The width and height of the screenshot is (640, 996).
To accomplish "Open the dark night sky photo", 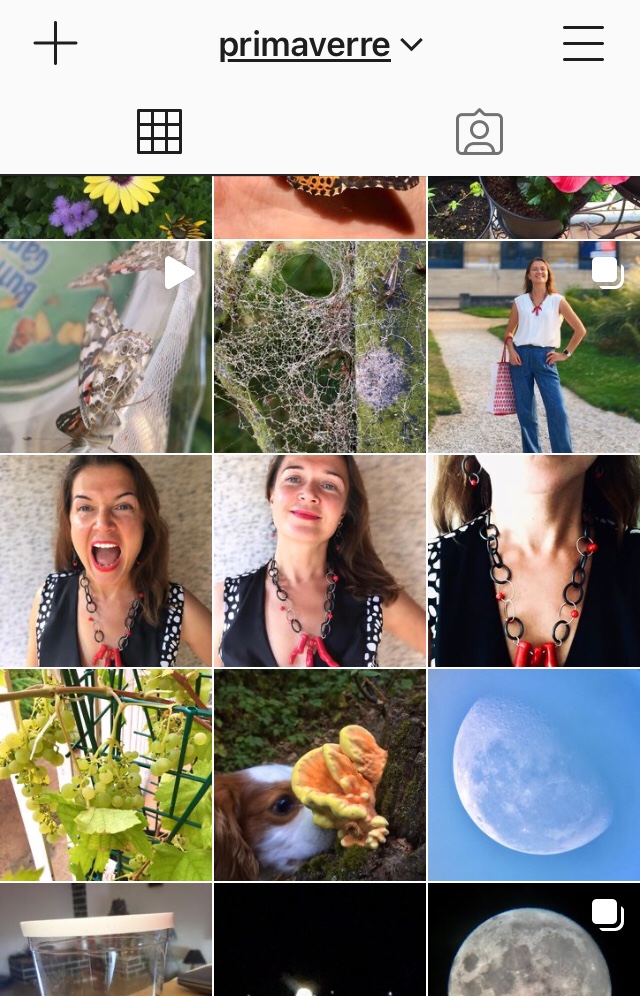I will click(320, 940).
